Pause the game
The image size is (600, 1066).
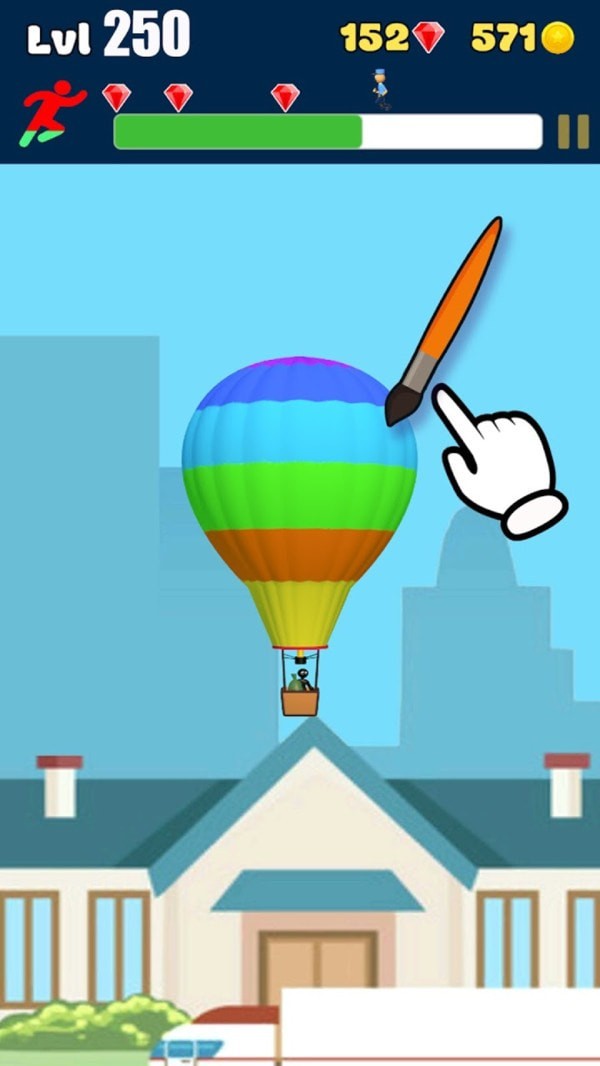[x=573, y=132]
